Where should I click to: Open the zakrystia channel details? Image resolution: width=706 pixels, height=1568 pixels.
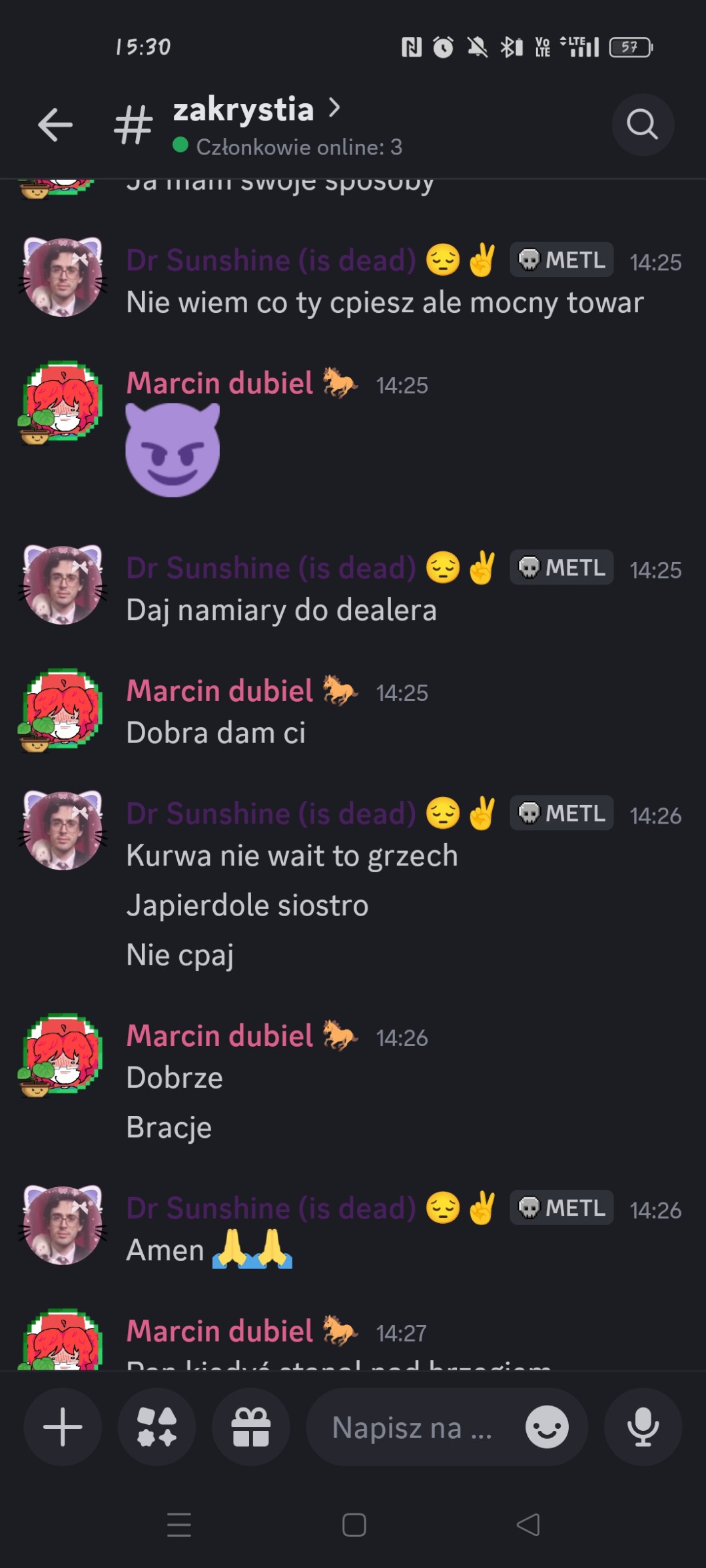pyautogui.click(x=256, y=125)
